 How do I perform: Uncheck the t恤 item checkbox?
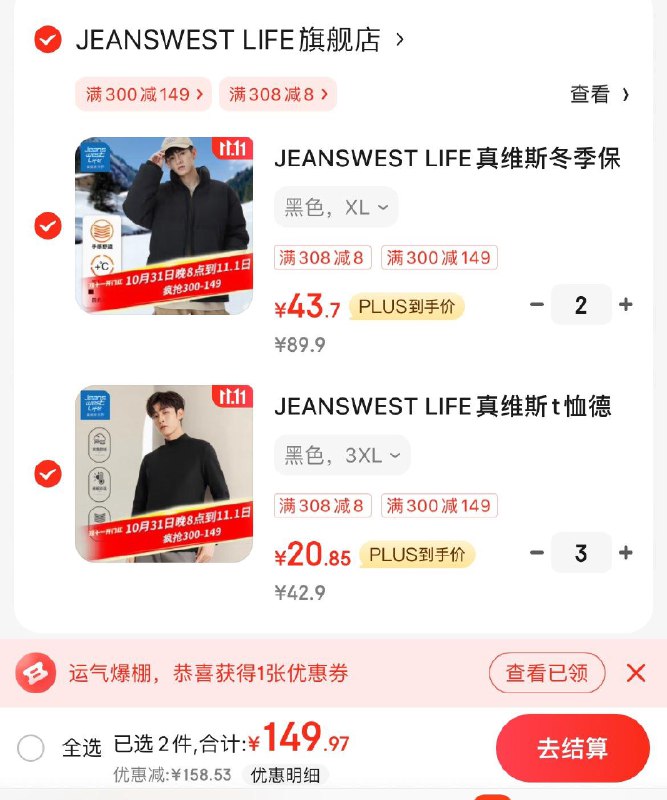47,473
